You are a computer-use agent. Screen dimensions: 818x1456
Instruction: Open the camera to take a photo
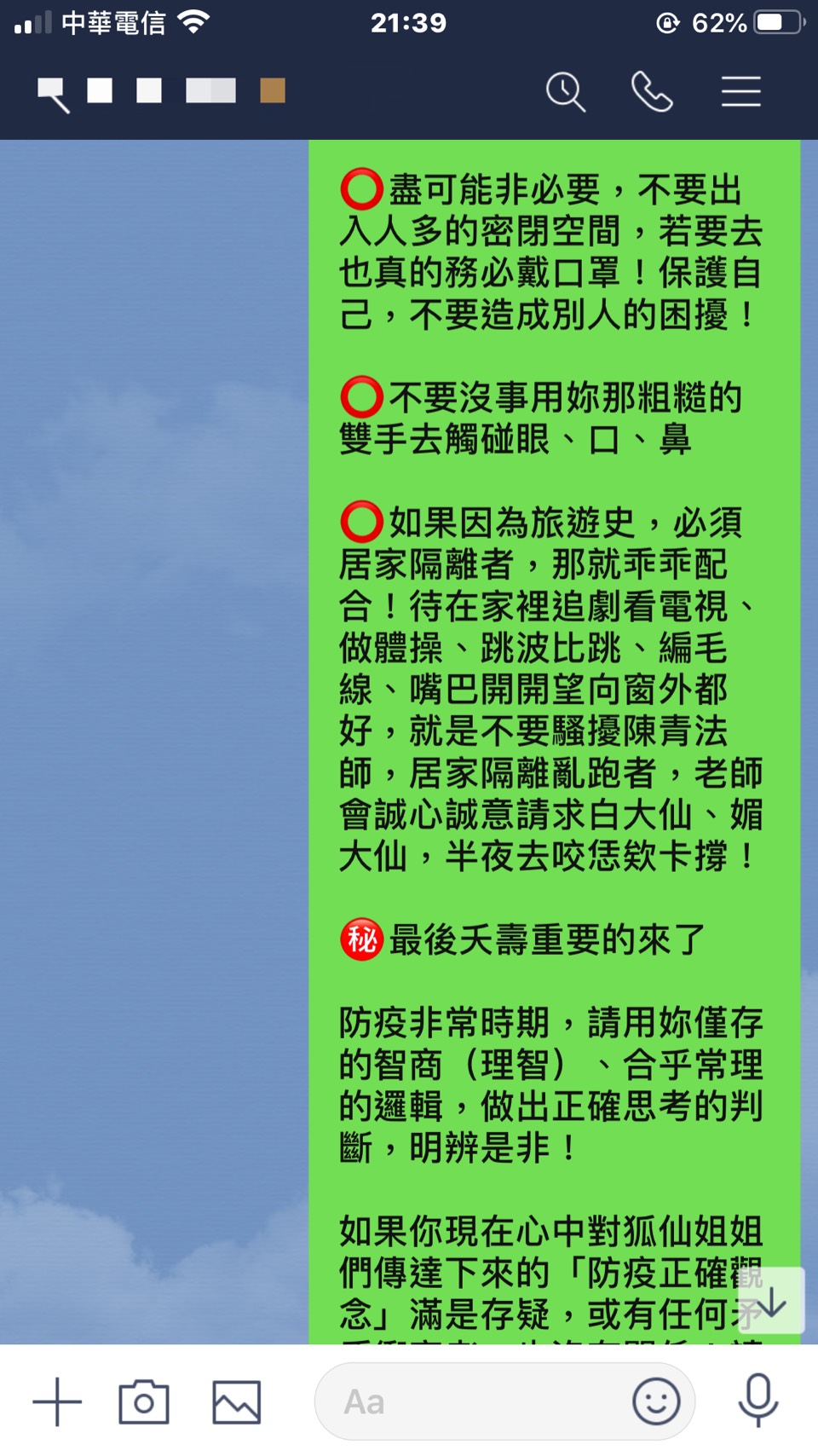143,1401
